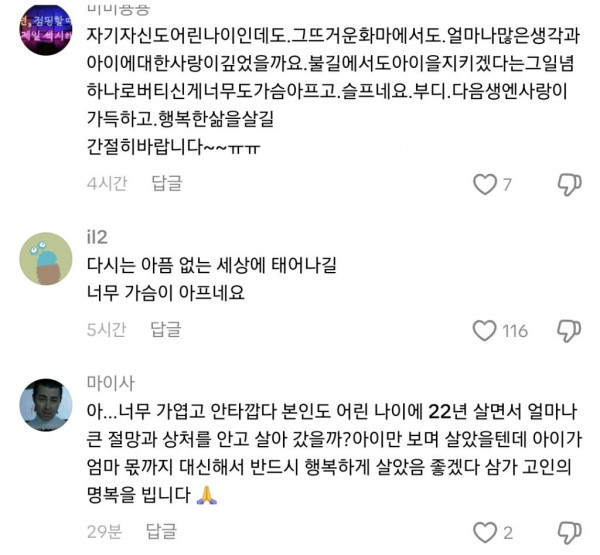Like the comment with 7 likes
Image resolution: width=600 pixels, height=555 pixels.
coord(485,184)
